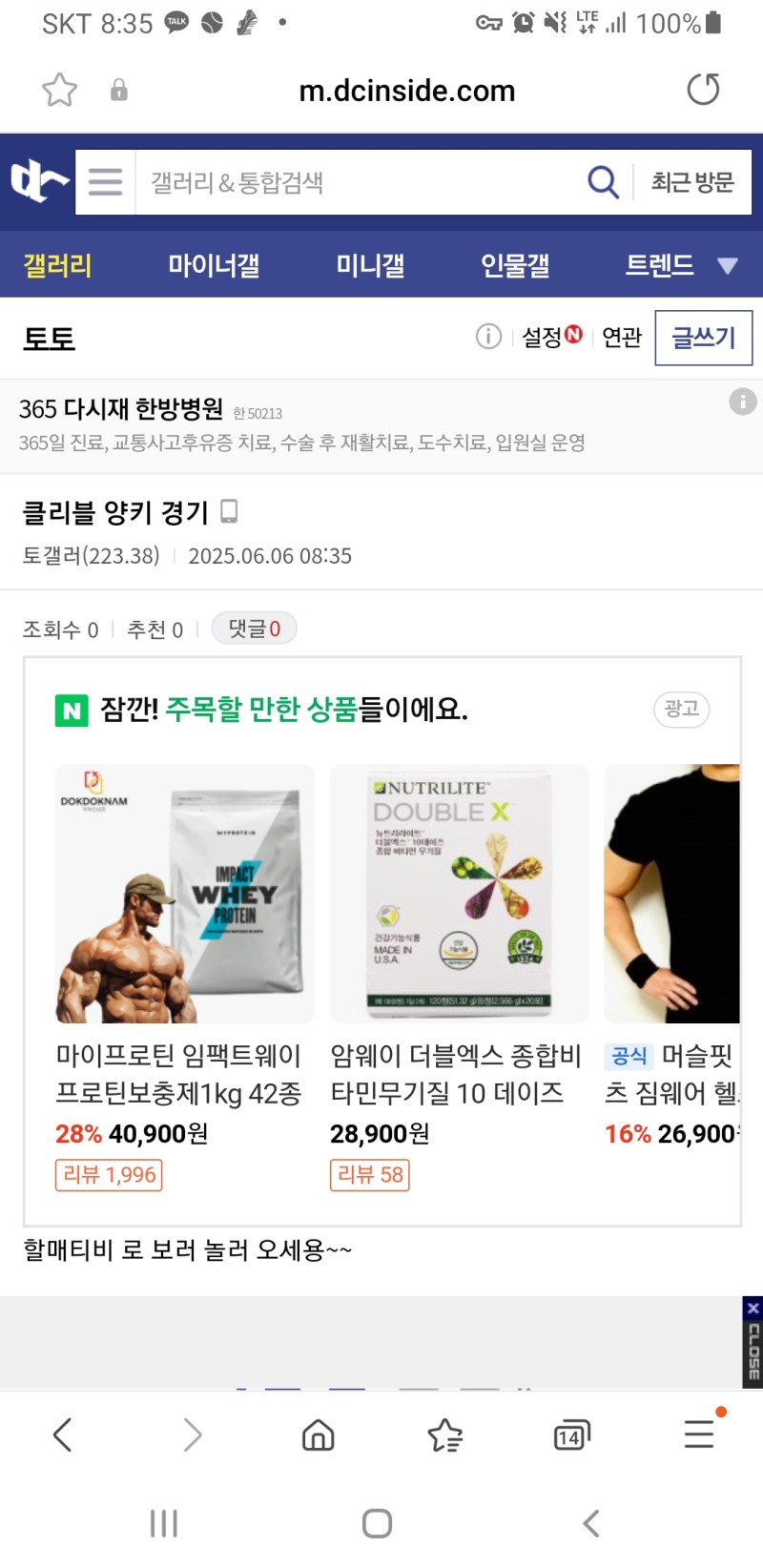The image size is (763, 1568).
Task: Open the 설정 option
Action: coord(550,337)
